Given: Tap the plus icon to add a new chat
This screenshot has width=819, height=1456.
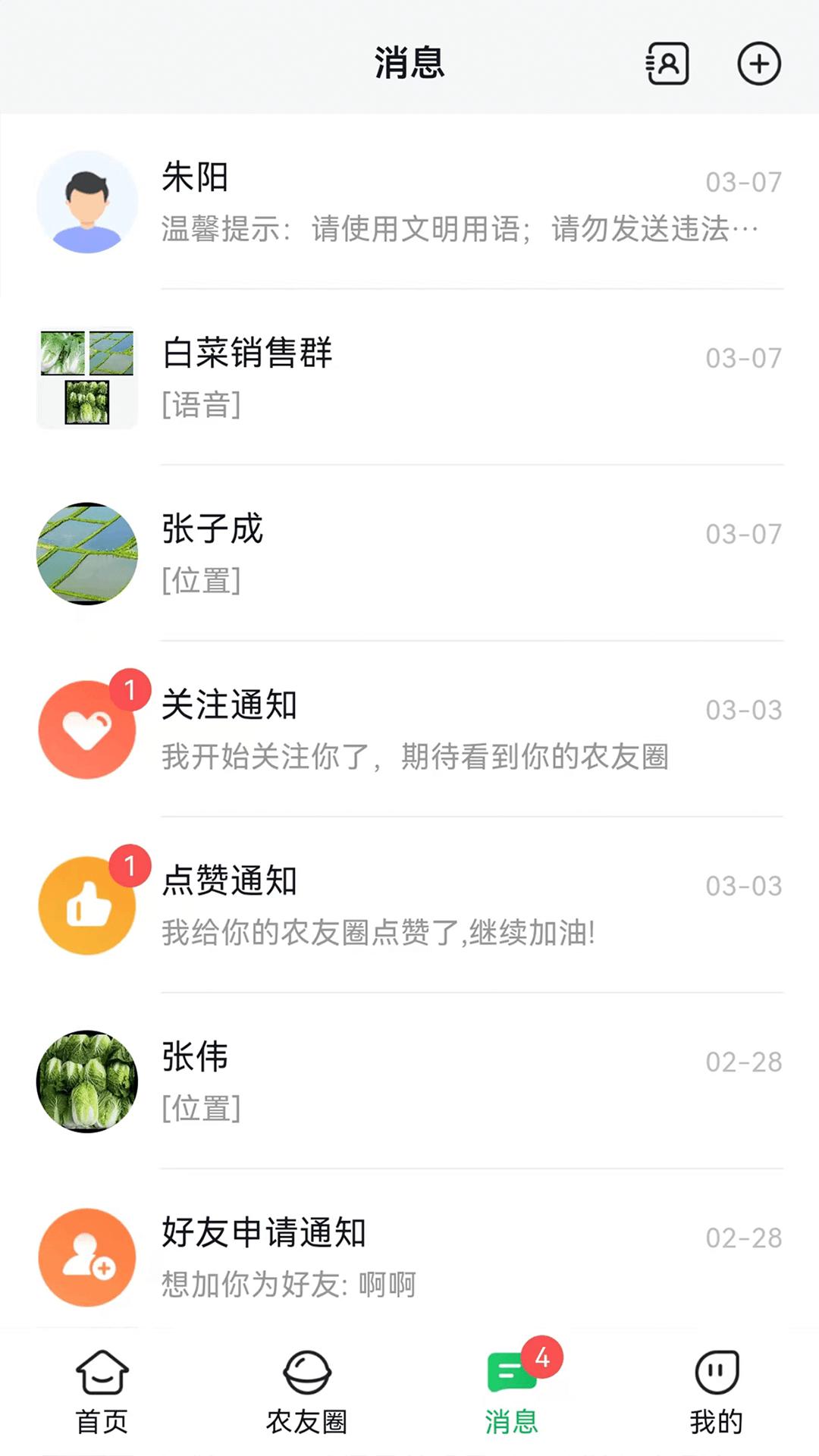Looking at the screenshot, I should (758, 64).
